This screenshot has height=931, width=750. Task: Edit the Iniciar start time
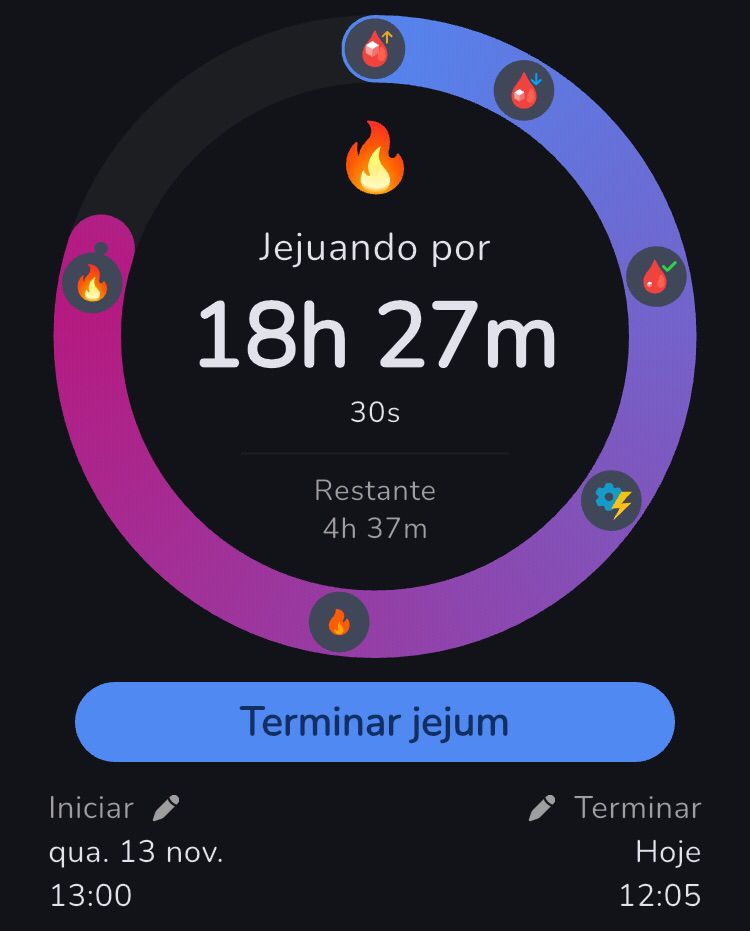166,807
